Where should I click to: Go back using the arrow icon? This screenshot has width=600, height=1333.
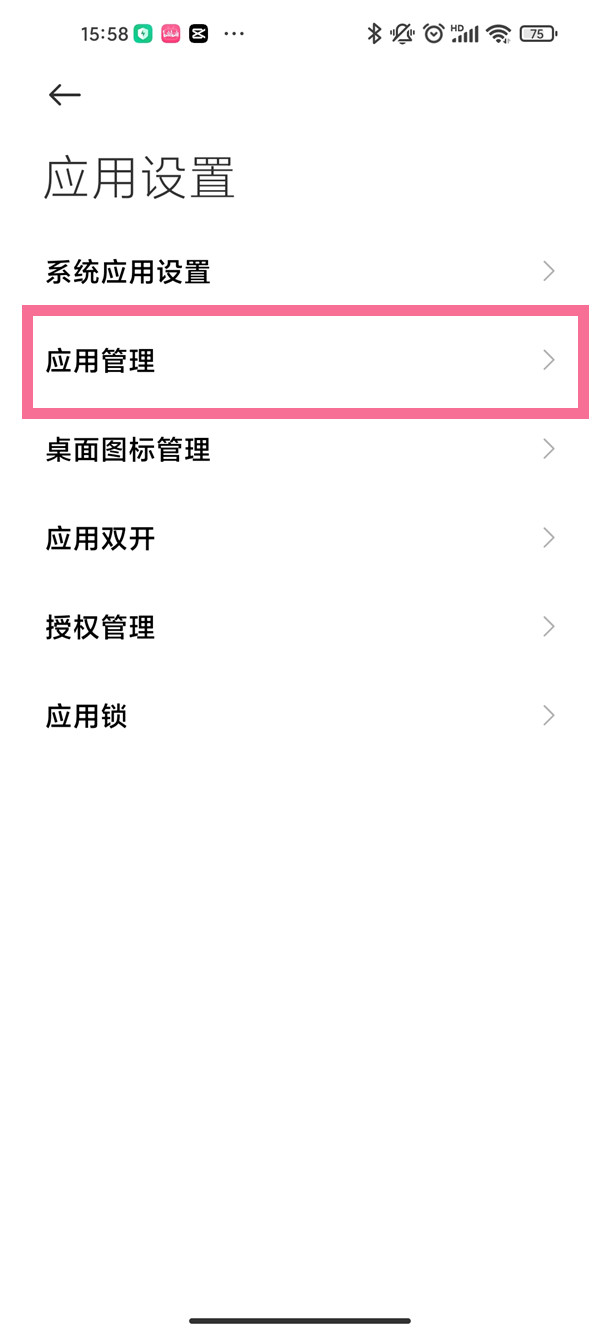coord(65,95)
